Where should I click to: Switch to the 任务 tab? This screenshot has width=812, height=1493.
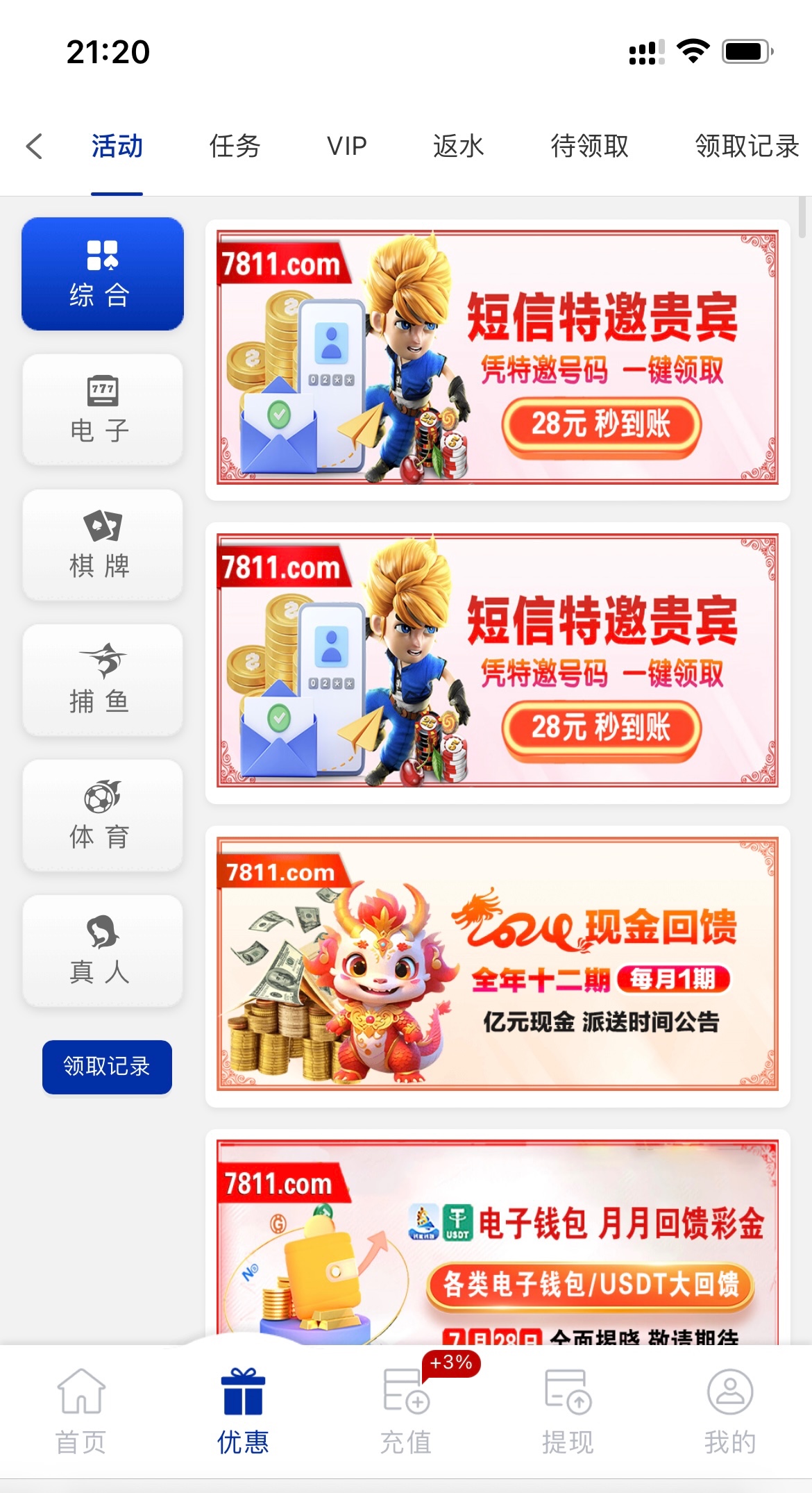pos(235,147)
